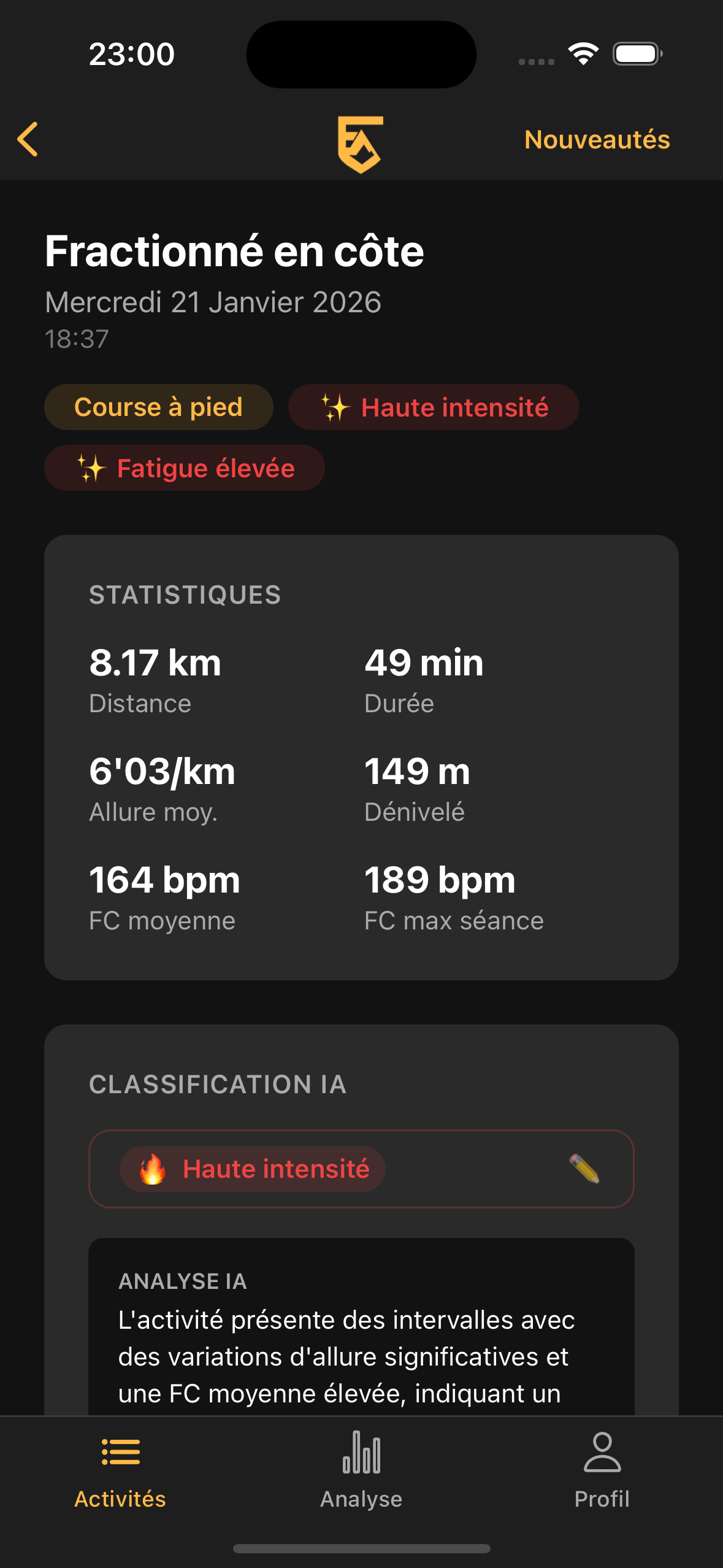Edit the Haute intensité AI classification
This screenshot has height=1568, width=723.
[584, 1169]
